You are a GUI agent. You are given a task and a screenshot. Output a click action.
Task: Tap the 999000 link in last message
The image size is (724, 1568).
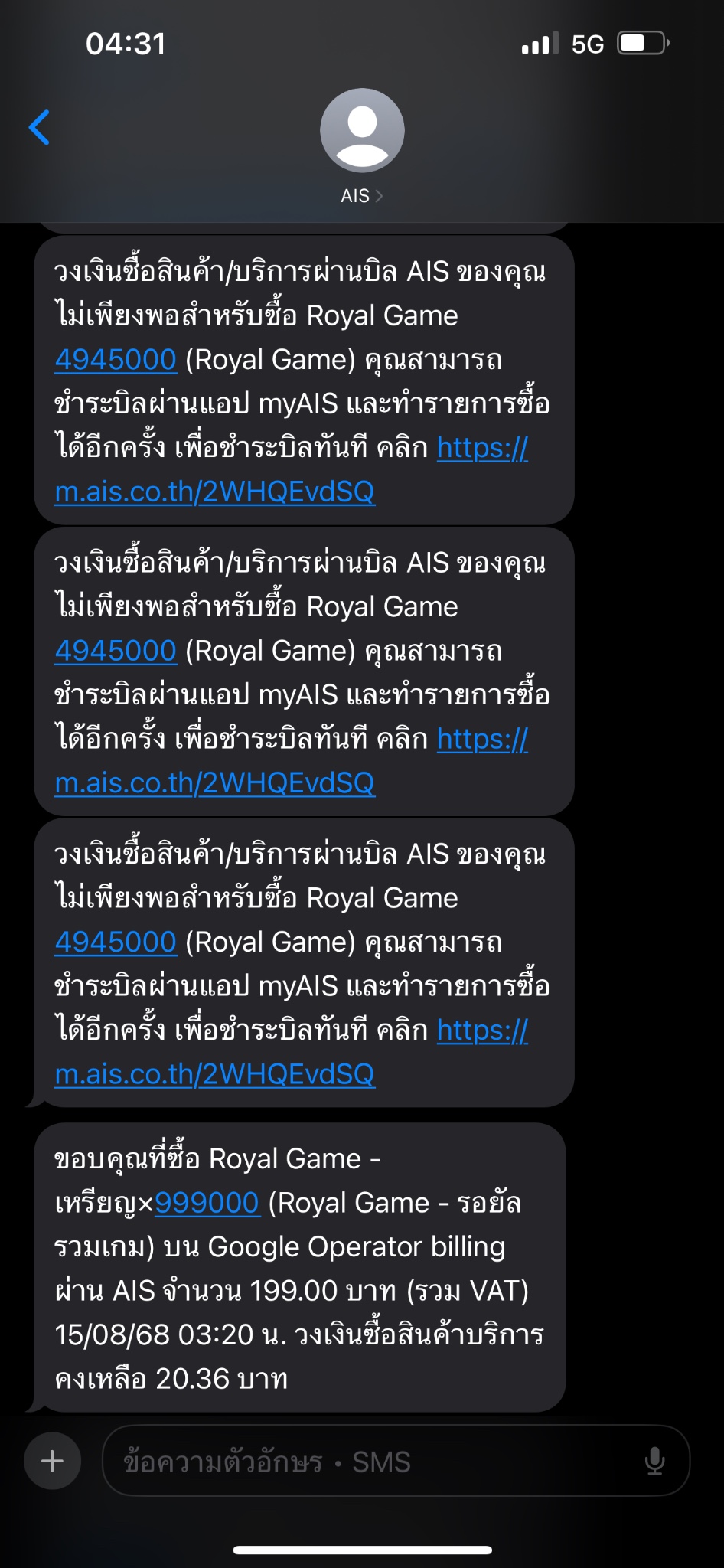(x=207, y=1203)
